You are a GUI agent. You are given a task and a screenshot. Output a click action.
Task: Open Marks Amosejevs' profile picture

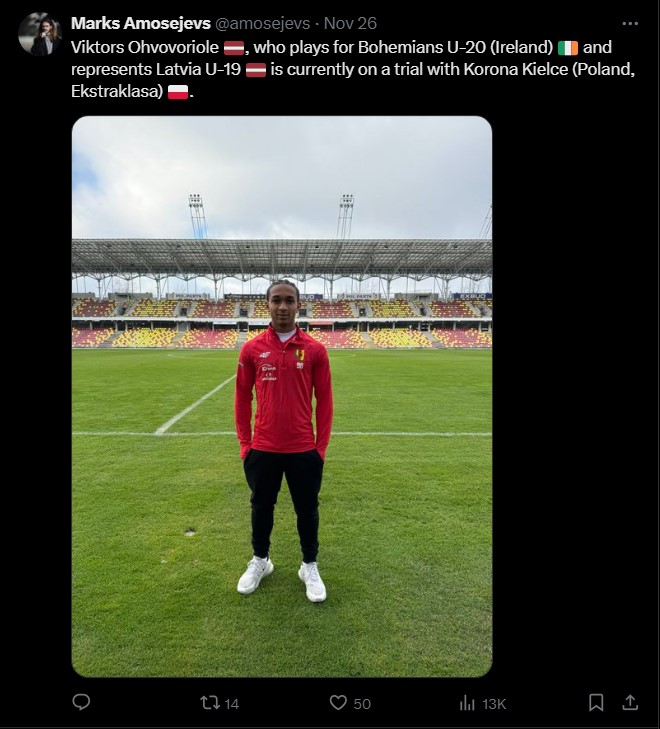(40, 33)
